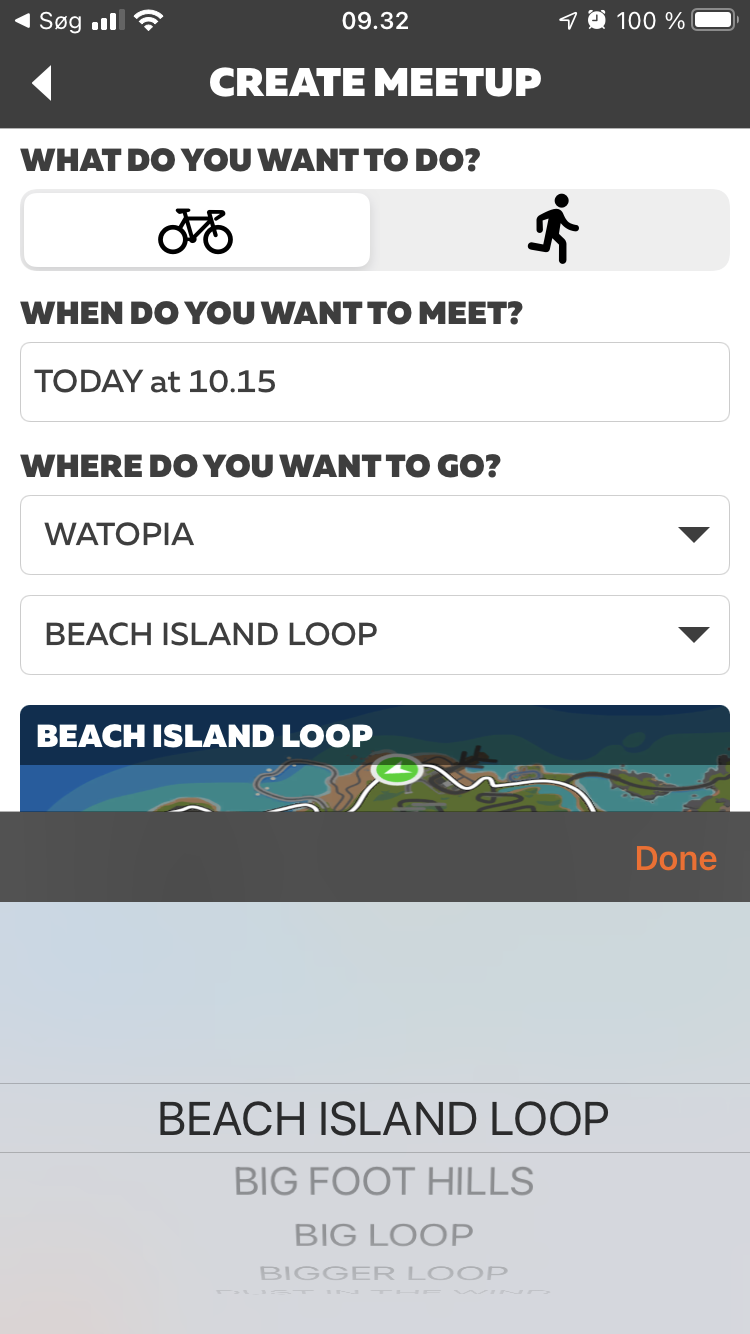
Task: Return to Søg via status bar
Action: (x=48, y=20)
